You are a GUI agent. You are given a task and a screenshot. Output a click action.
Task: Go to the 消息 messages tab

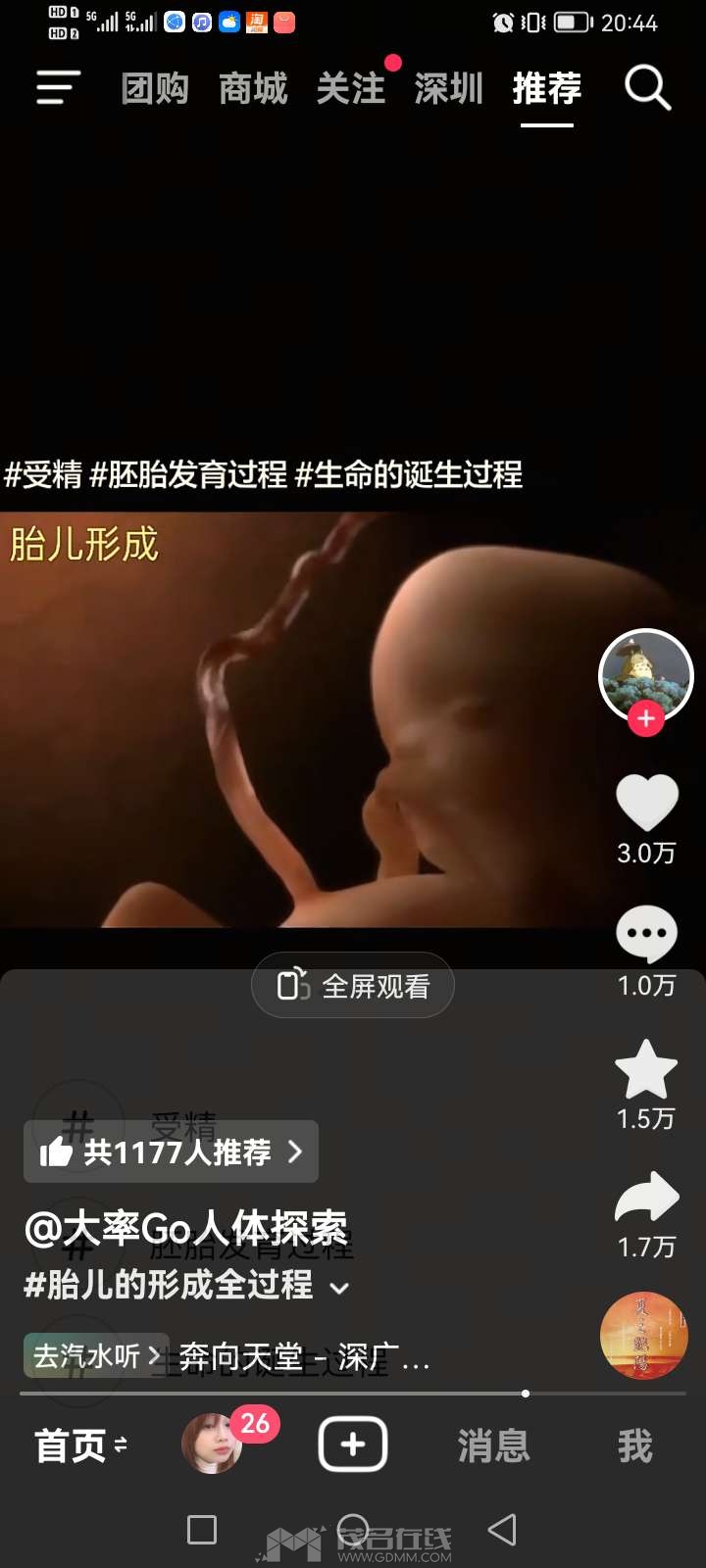(493, 1445)
